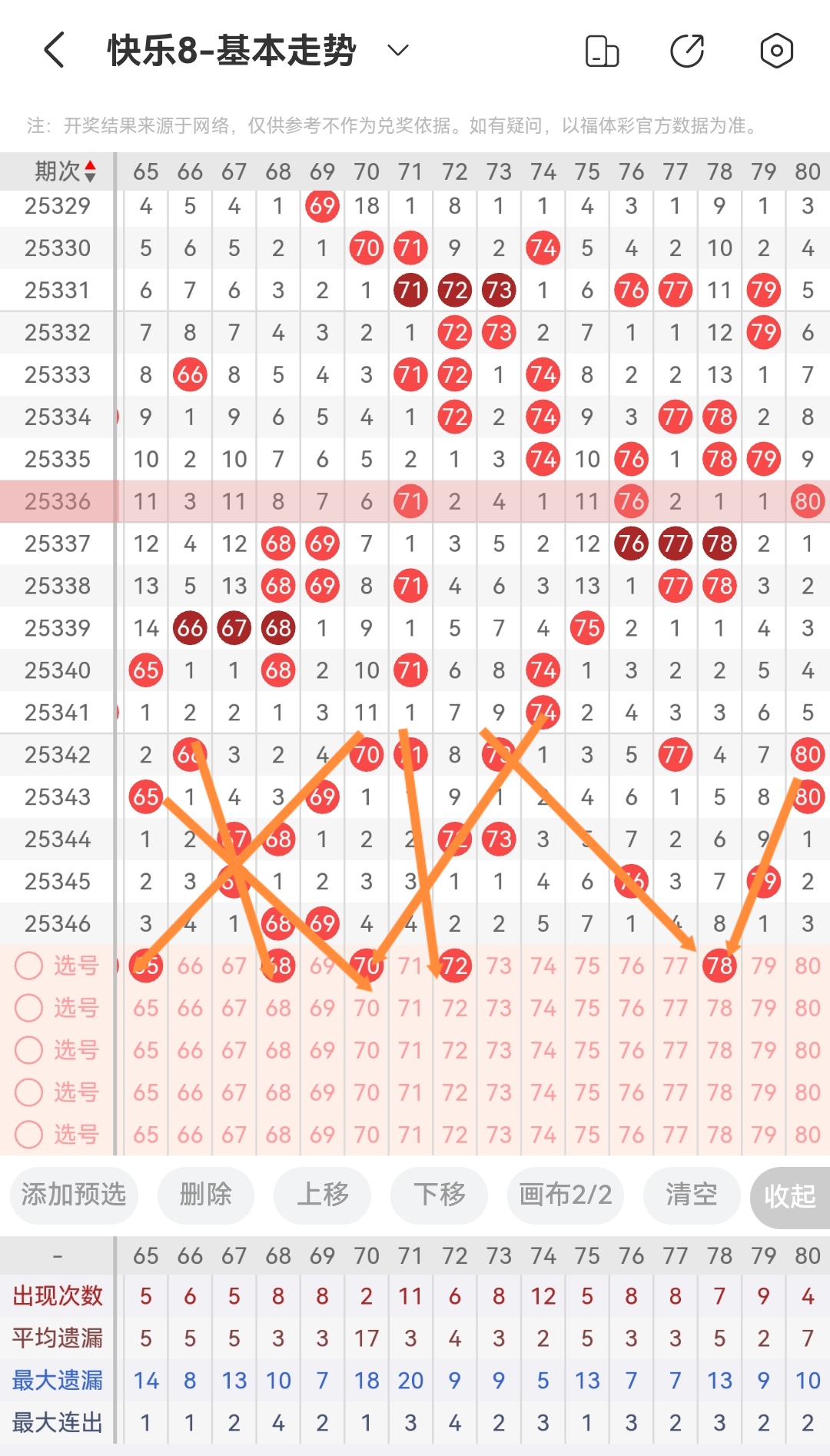
Task: Collapse the panel with 收起
Action: 789,1196
